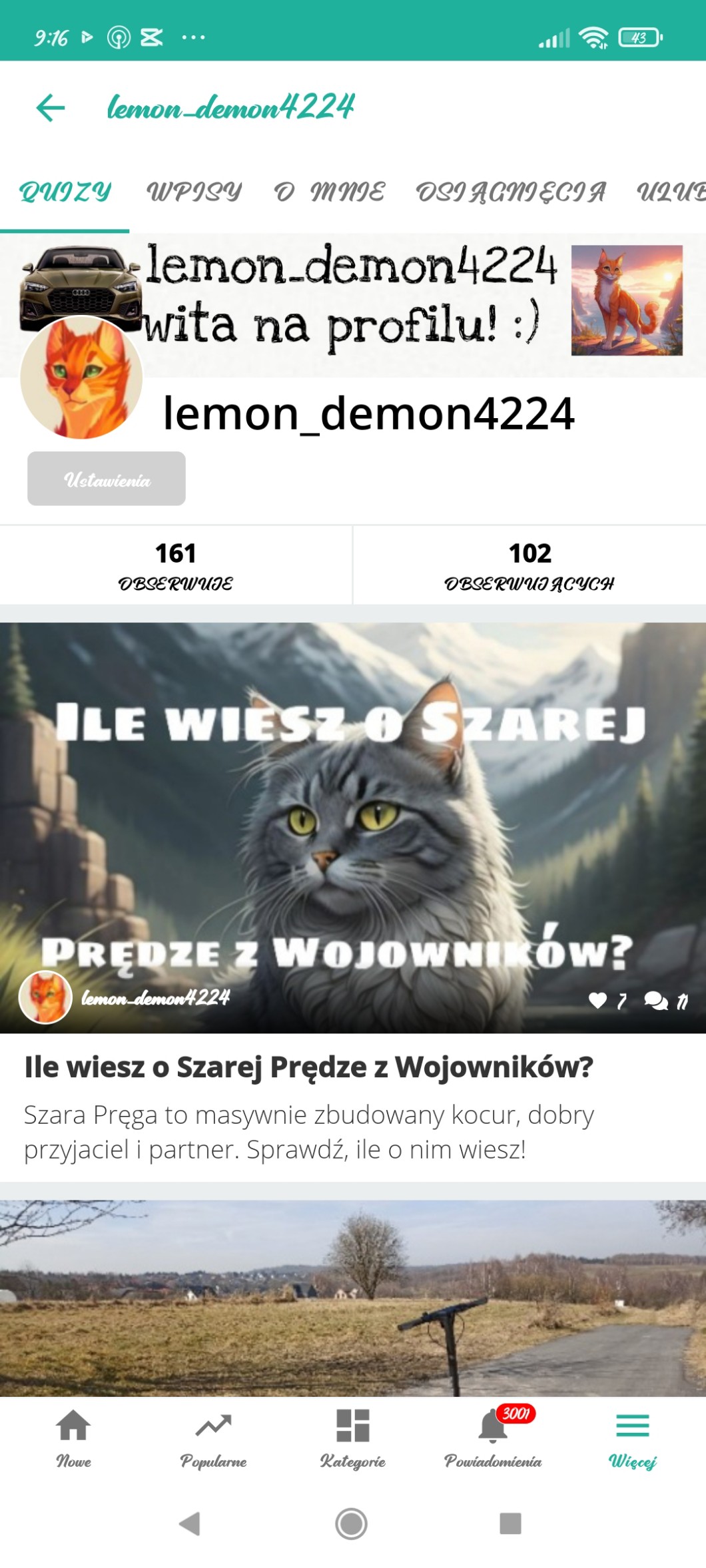Switch to the Osiągnięcia tab
Image resolution: width=706 pixels, height=1568 pixels.
coord(511,192)
